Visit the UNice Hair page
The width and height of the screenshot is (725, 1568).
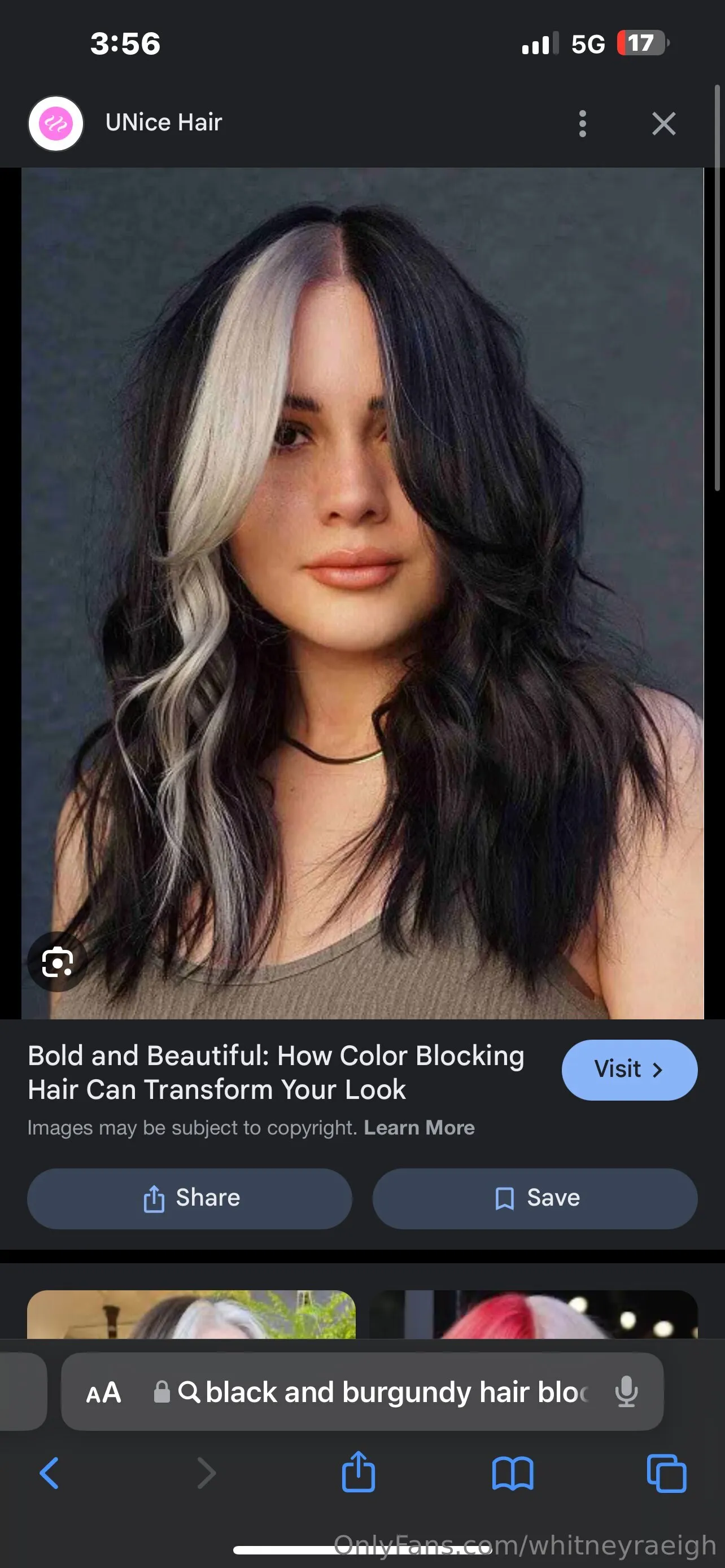629,1070
